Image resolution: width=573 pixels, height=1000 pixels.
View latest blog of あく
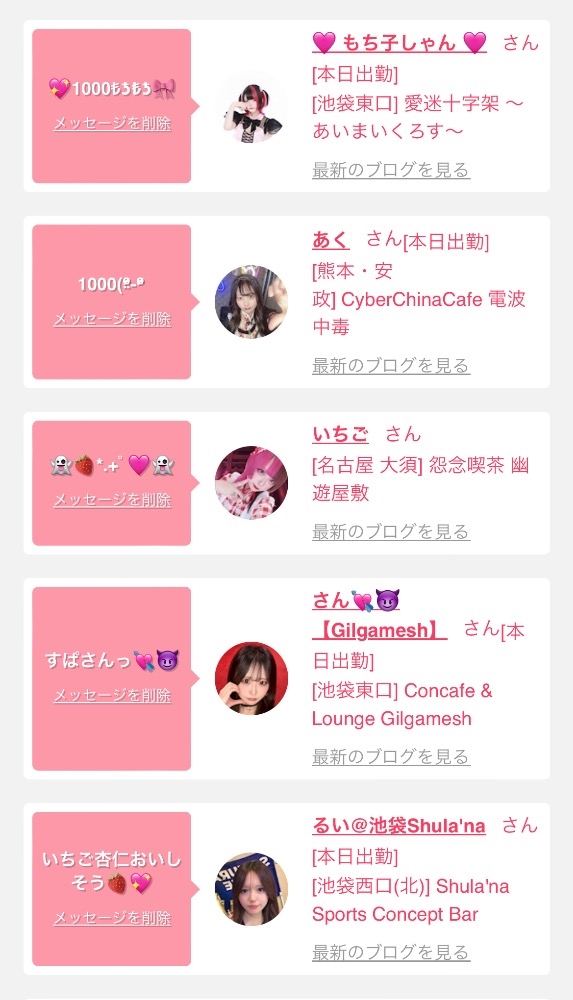(391, 366)
